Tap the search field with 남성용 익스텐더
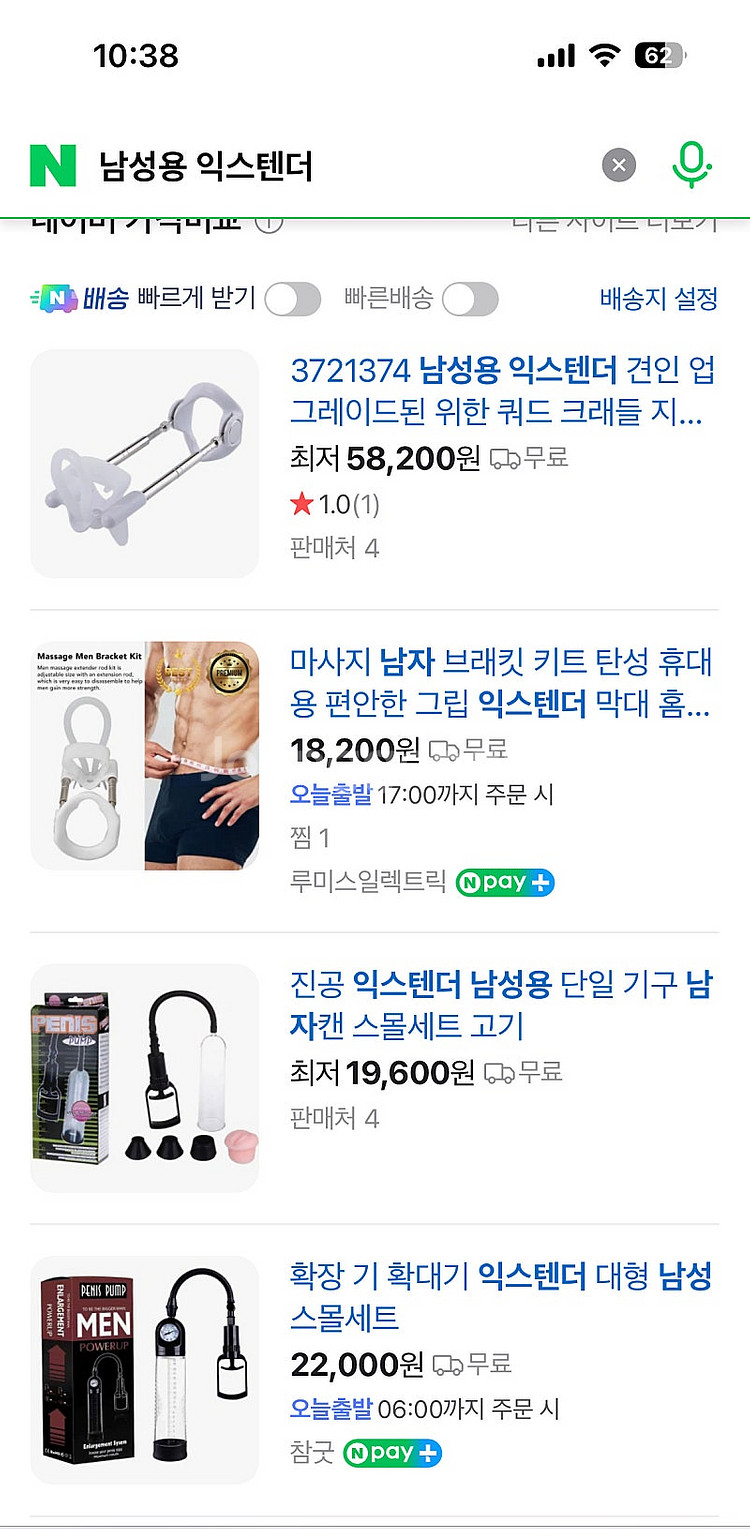Screen dimensions: 750x1529 (x=330, y=166)
